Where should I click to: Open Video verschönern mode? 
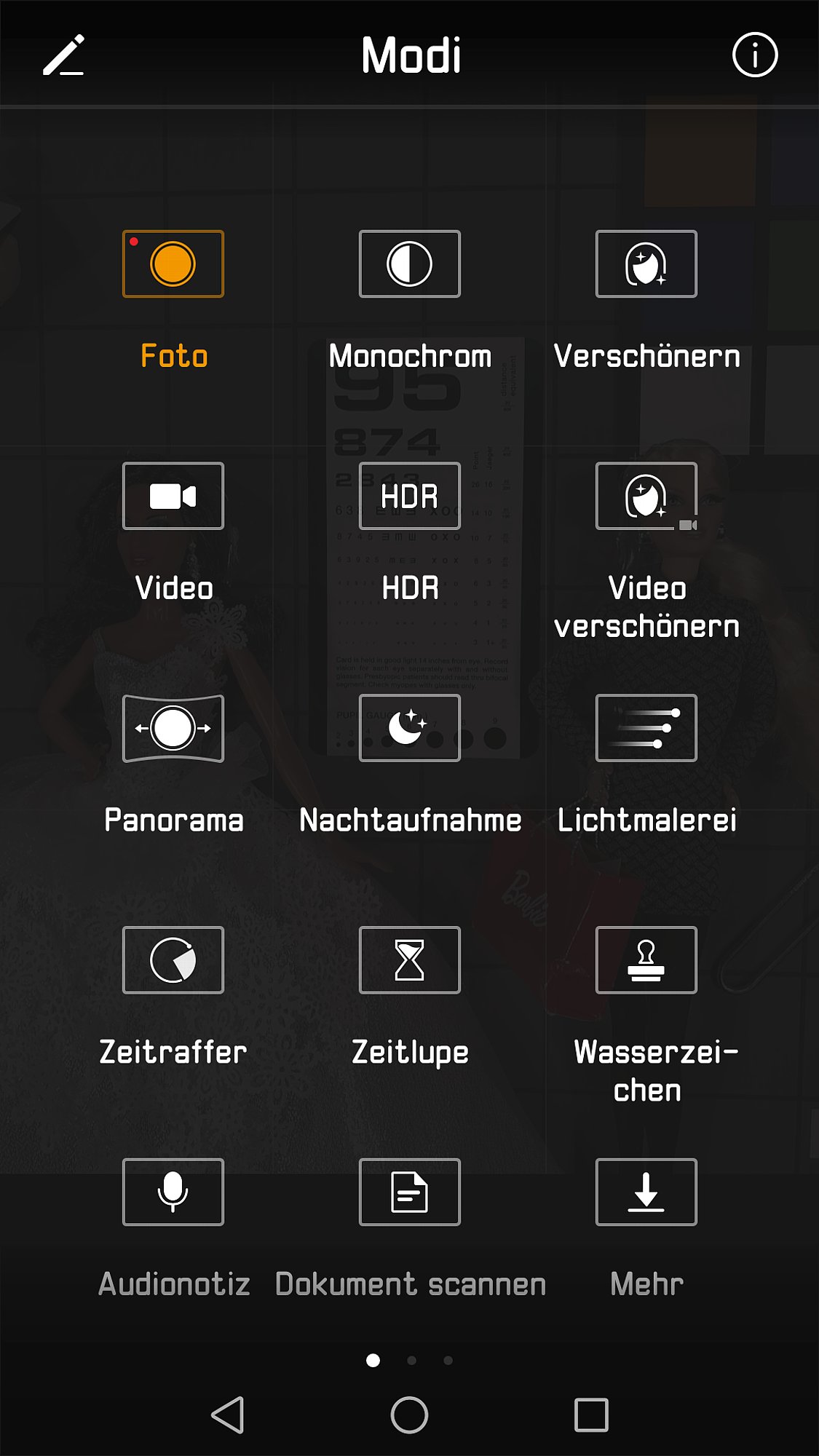tap(646, 496)
